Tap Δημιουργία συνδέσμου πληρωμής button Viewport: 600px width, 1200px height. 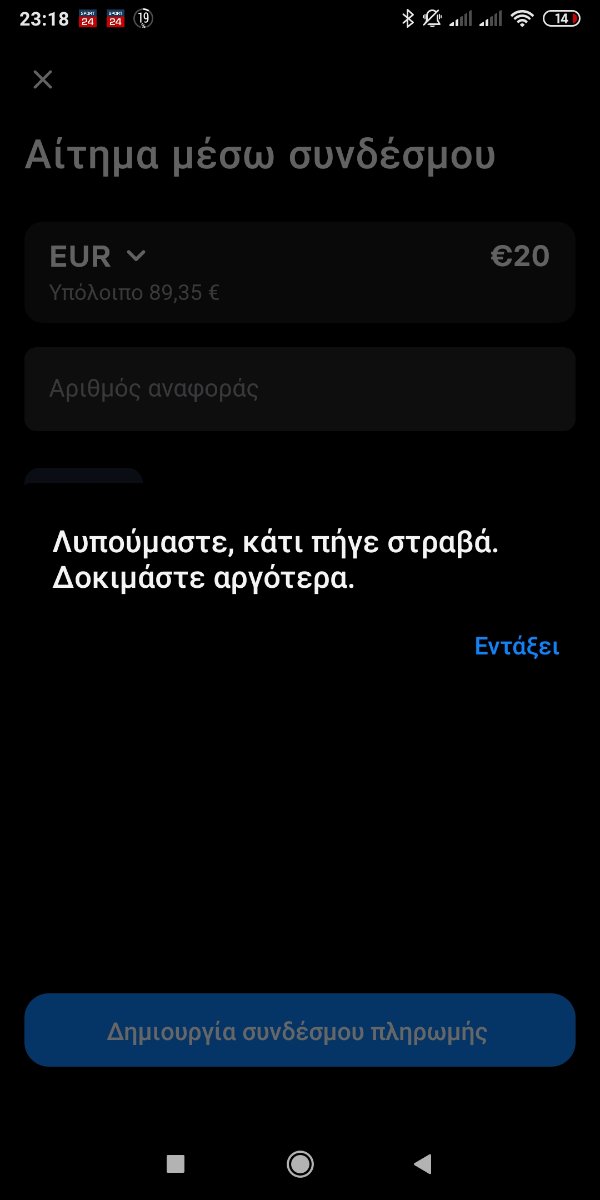300,1030
